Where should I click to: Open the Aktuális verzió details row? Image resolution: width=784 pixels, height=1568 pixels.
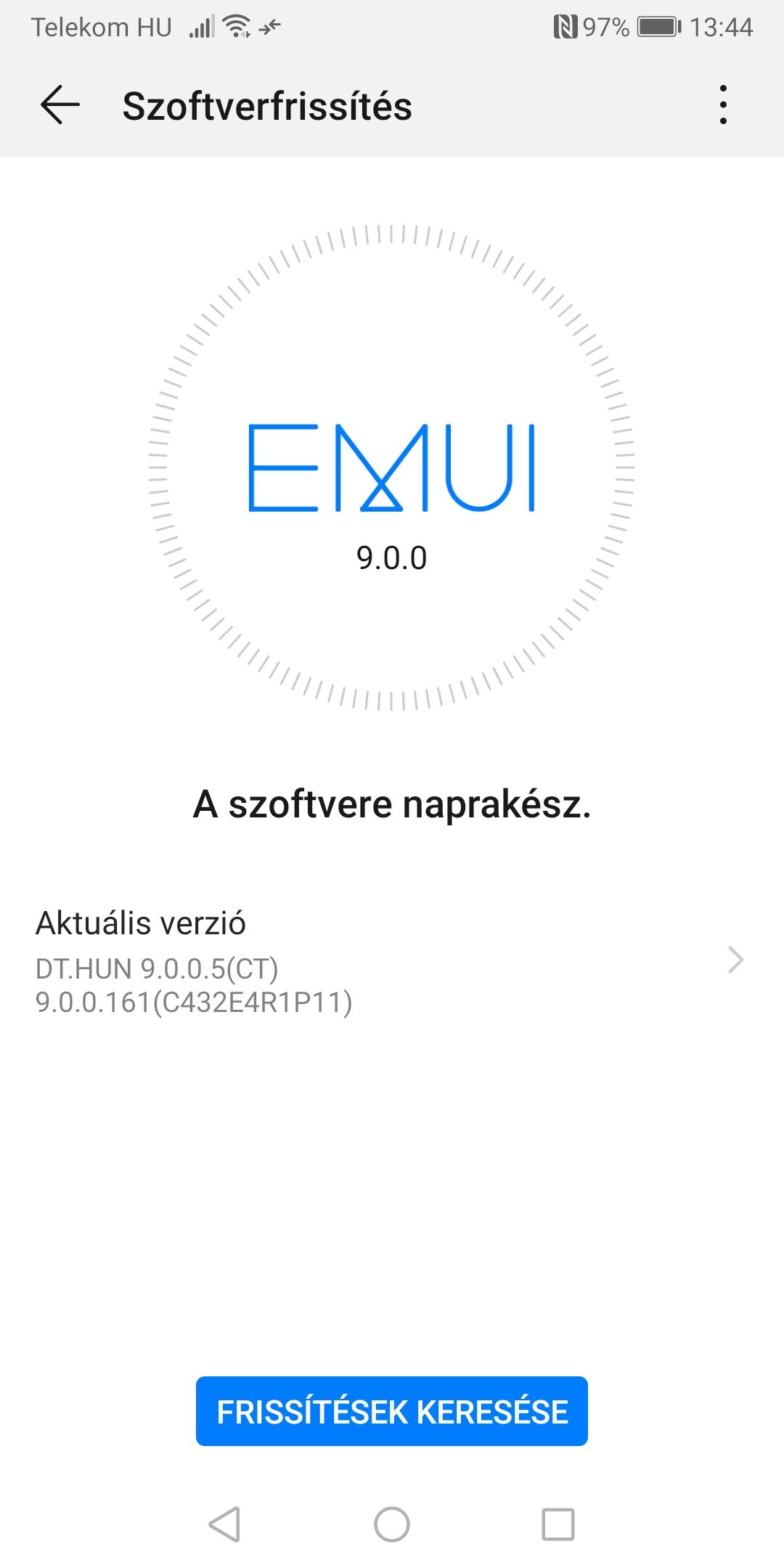(x=392, y=960)
